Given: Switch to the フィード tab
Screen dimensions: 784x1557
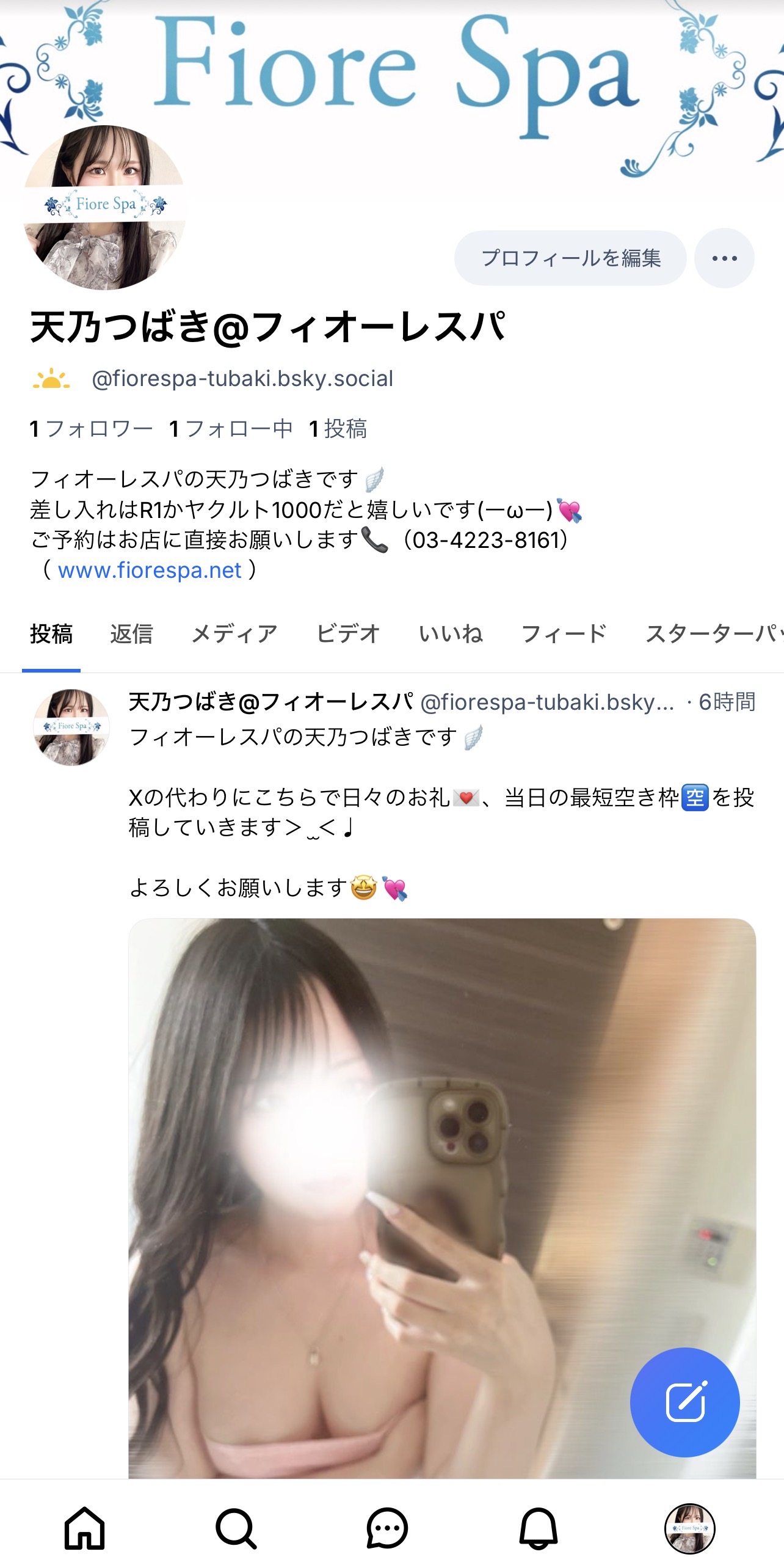Looking at the screenshot, I should (564, 634).
